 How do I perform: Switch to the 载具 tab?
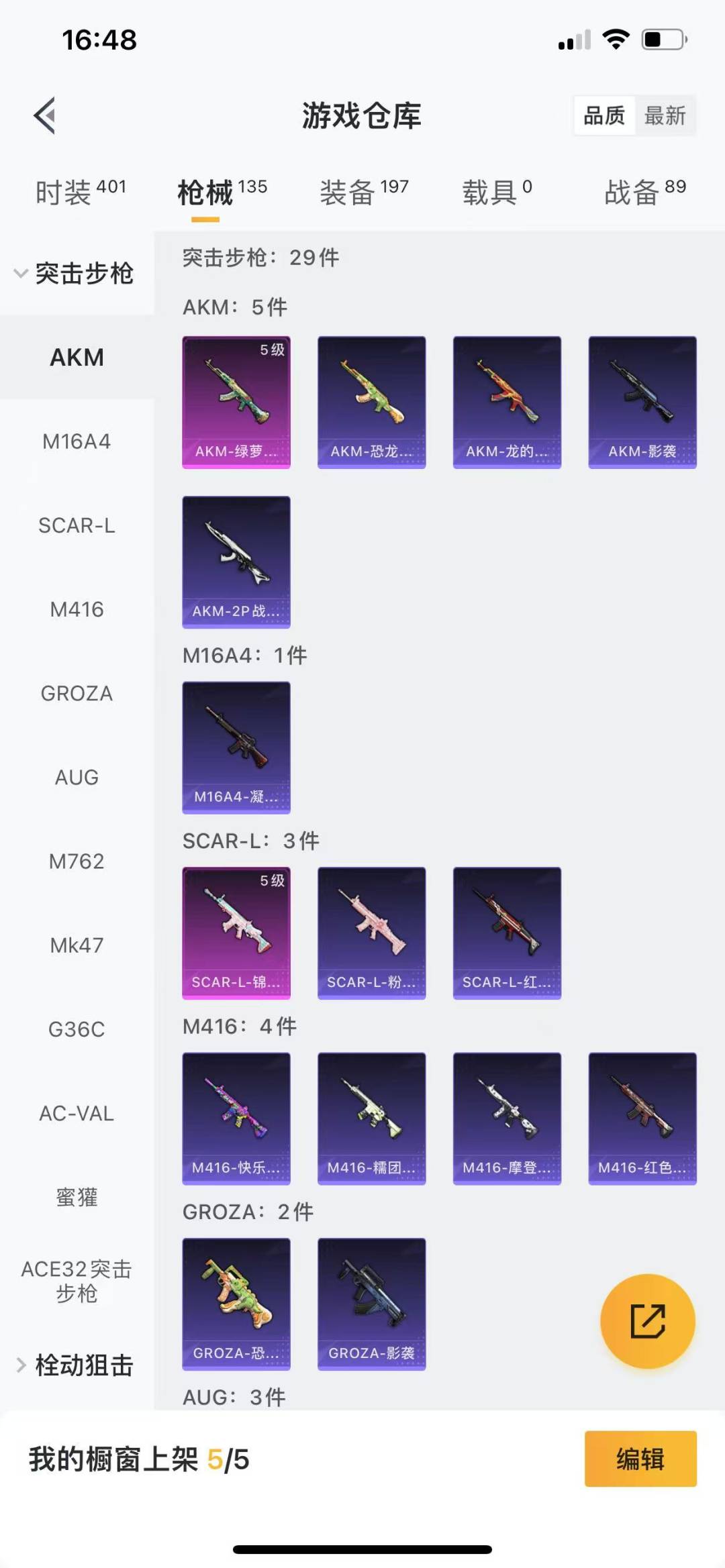click(496, 193)
